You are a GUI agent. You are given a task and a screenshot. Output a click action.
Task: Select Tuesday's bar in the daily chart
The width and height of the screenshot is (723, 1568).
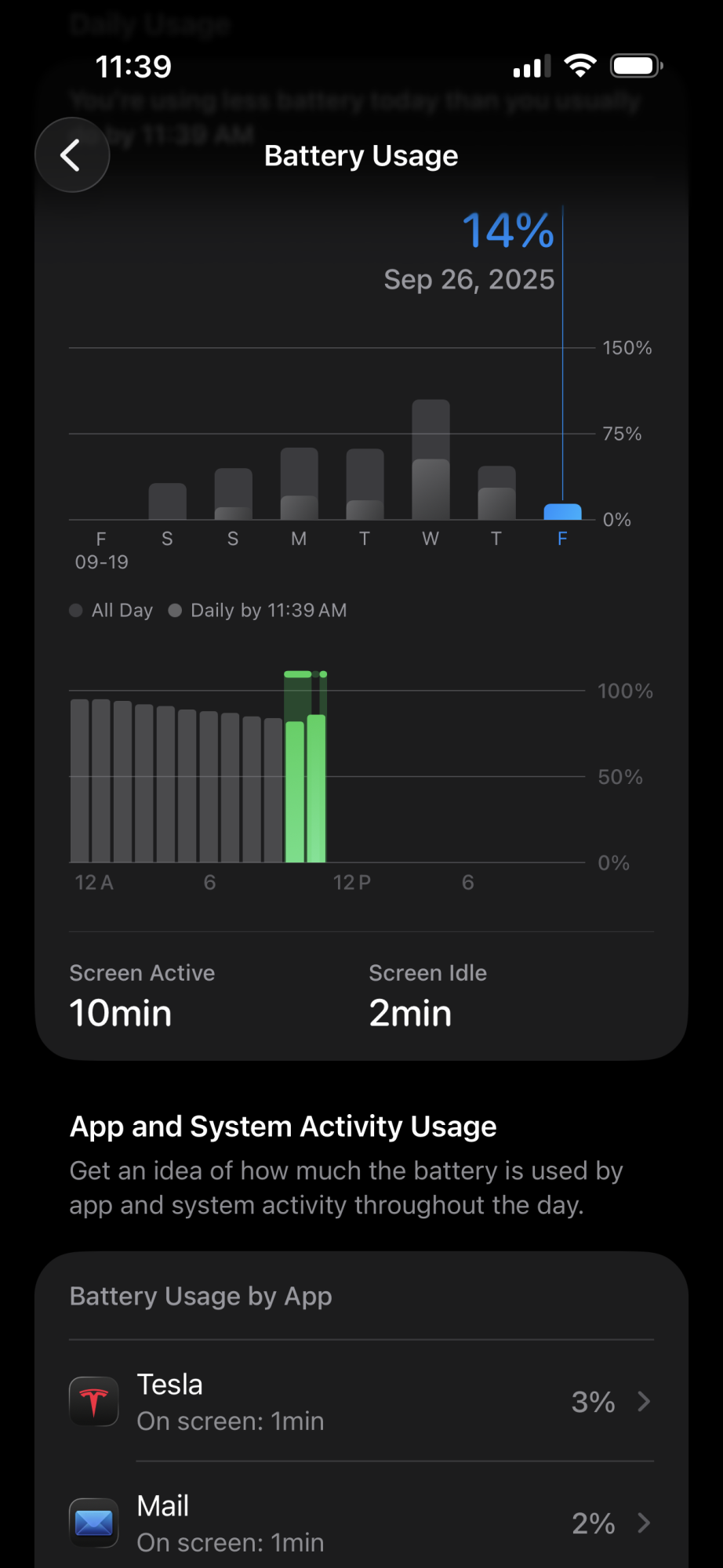[365, 484]
